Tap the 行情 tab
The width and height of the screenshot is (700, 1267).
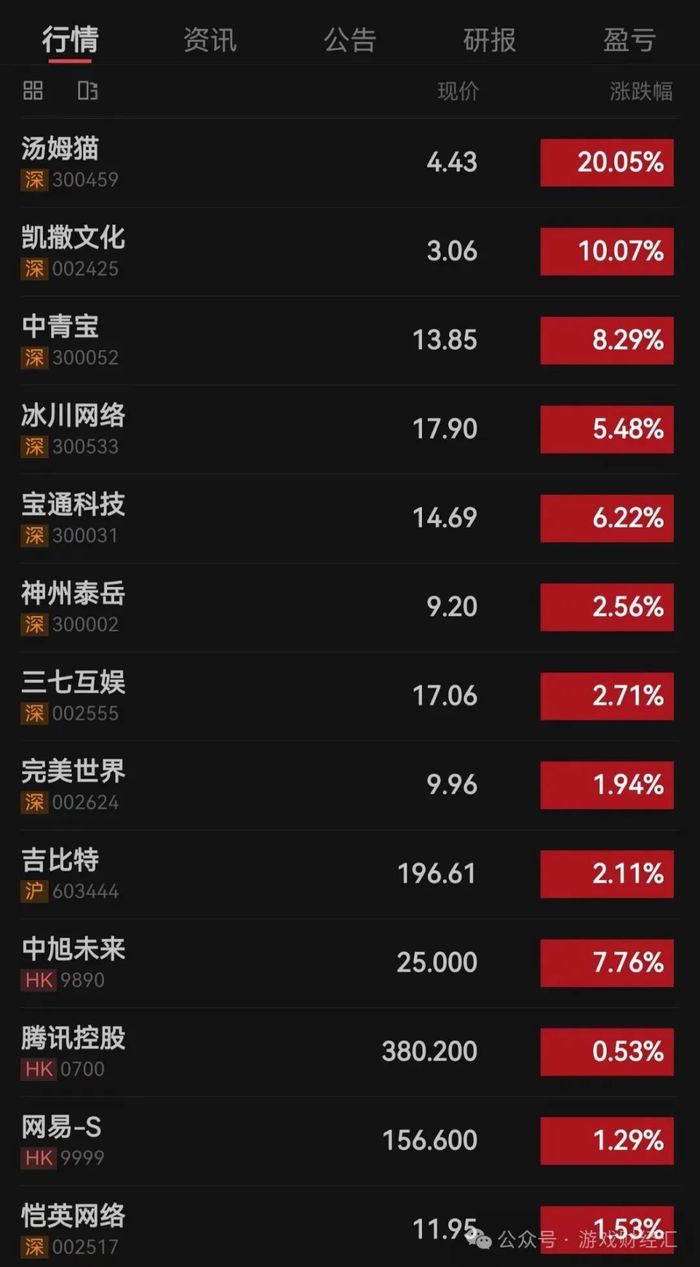click(70, 39)
